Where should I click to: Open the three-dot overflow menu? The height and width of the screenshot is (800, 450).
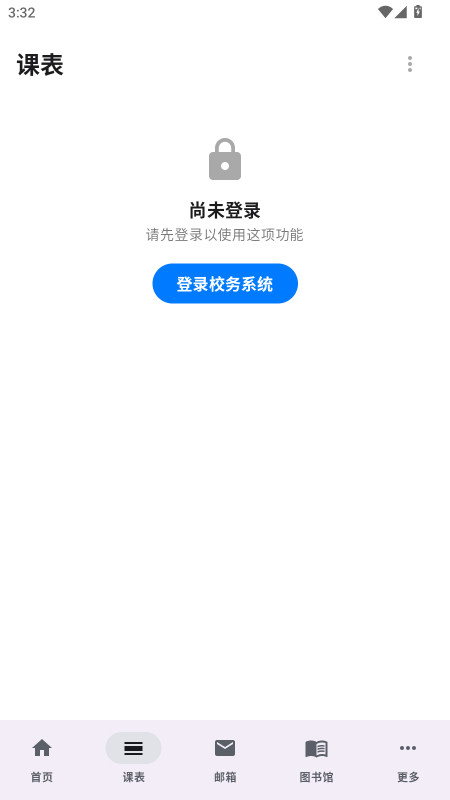click(x=409, y=64)
